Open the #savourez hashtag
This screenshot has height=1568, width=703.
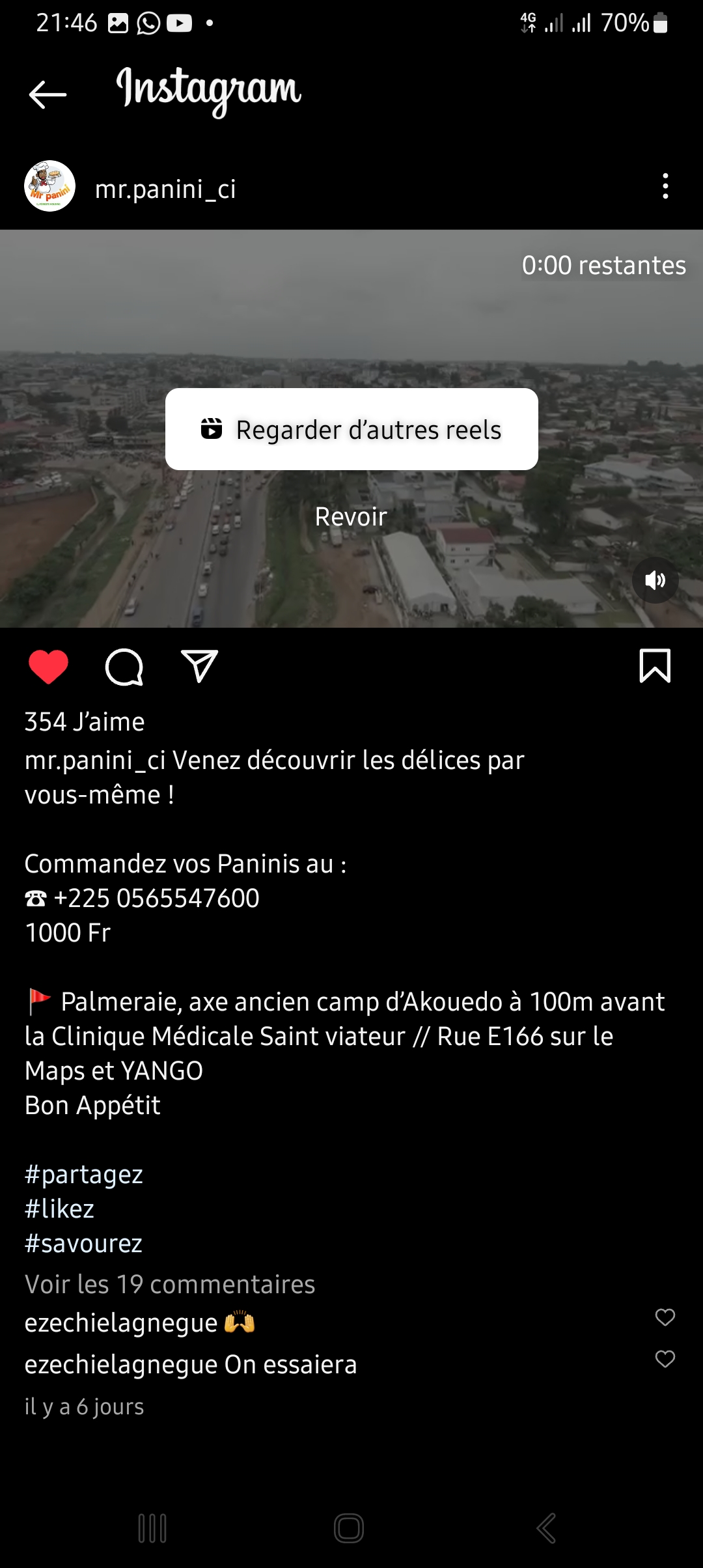point(83,1244)
